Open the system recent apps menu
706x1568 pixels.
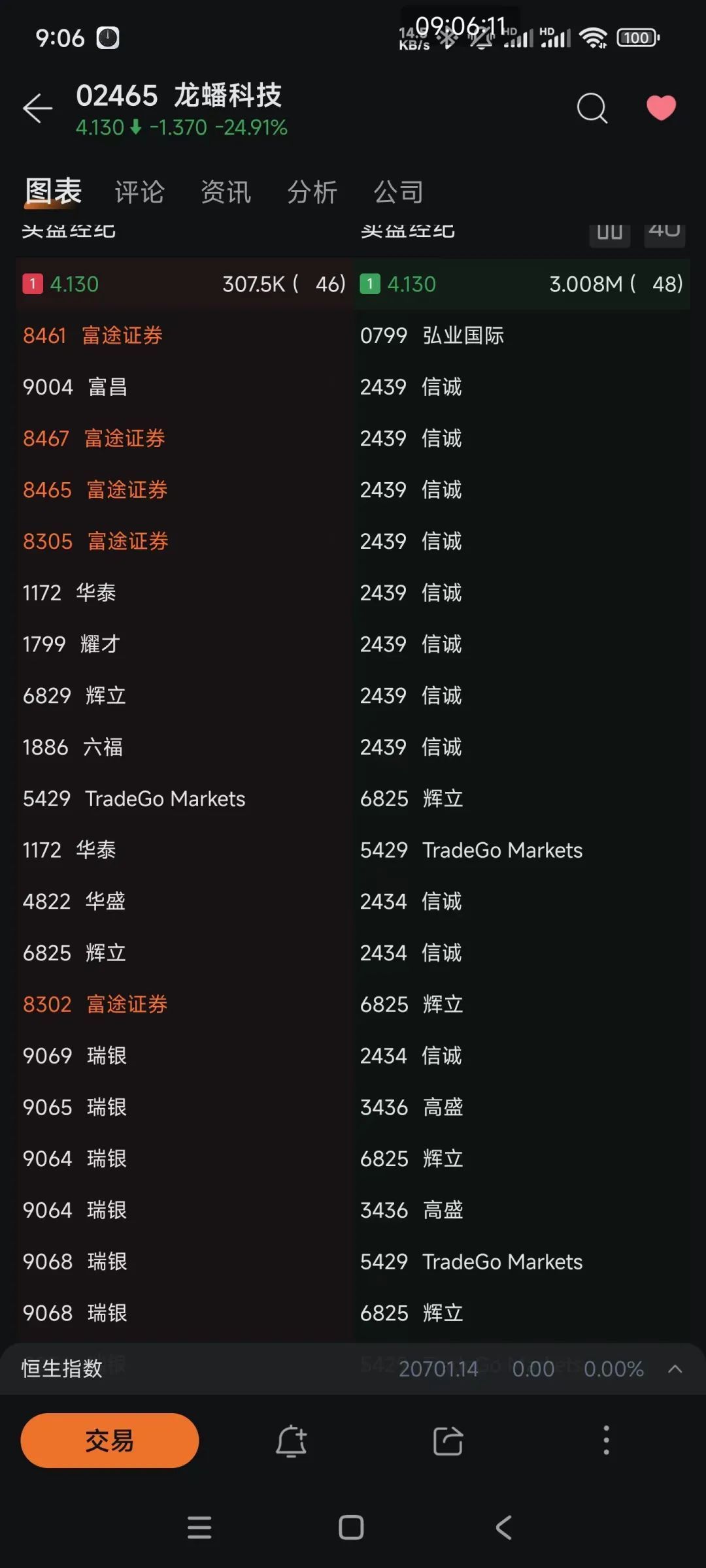pos(199,1527)
